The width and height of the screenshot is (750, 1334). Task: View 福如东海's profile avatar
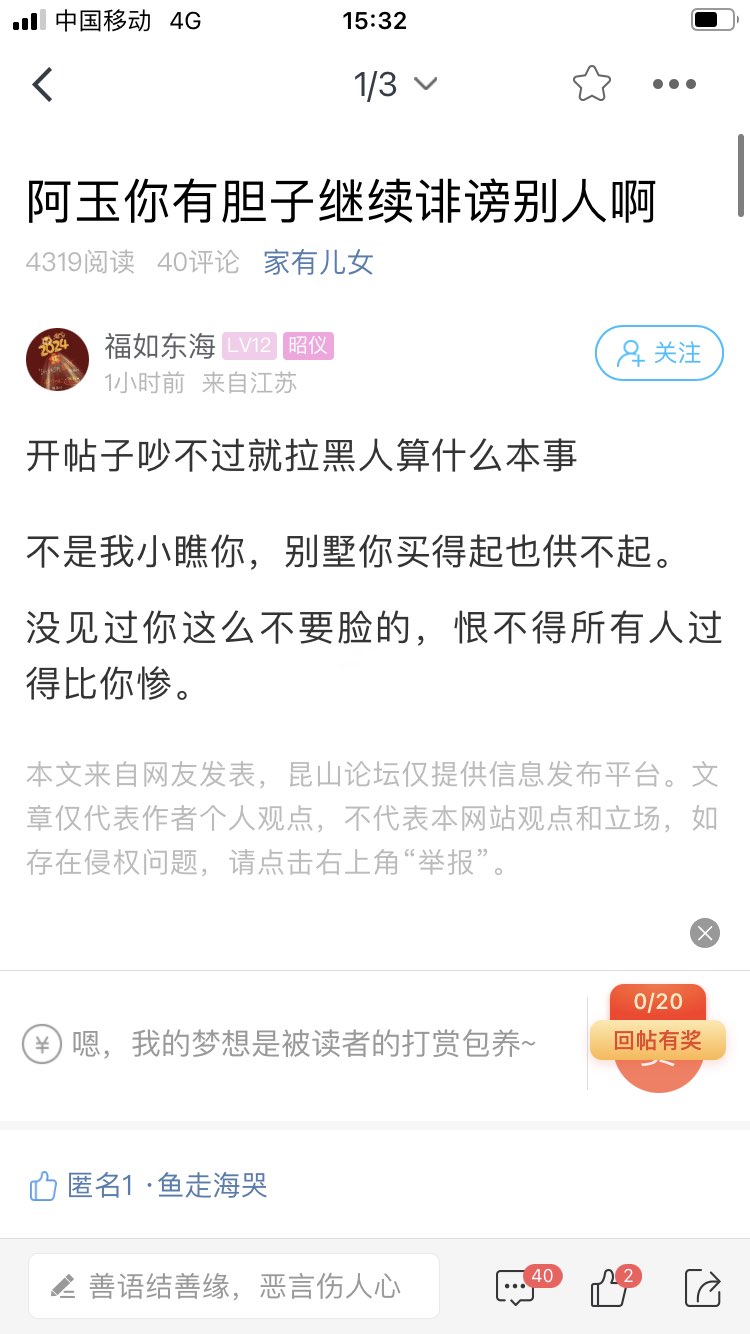tap(57, 359)
